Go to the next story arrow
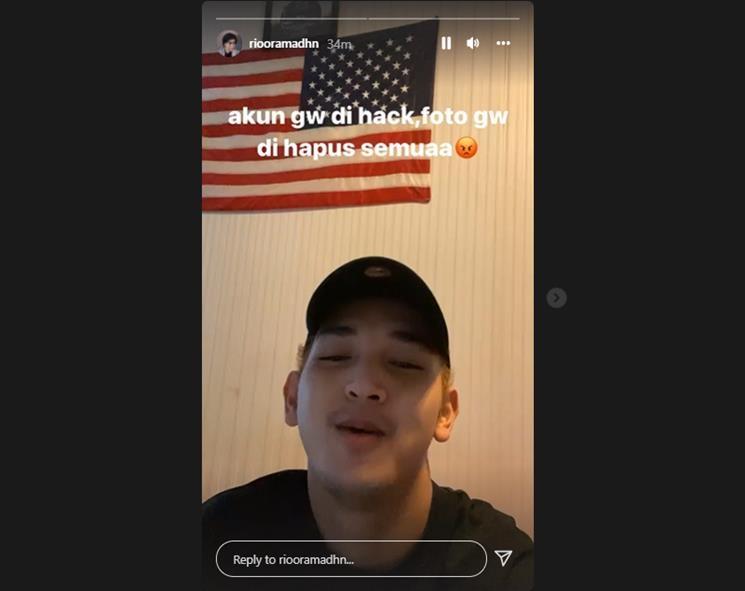This screenshot has width=745, height=591. pos(557,298)
